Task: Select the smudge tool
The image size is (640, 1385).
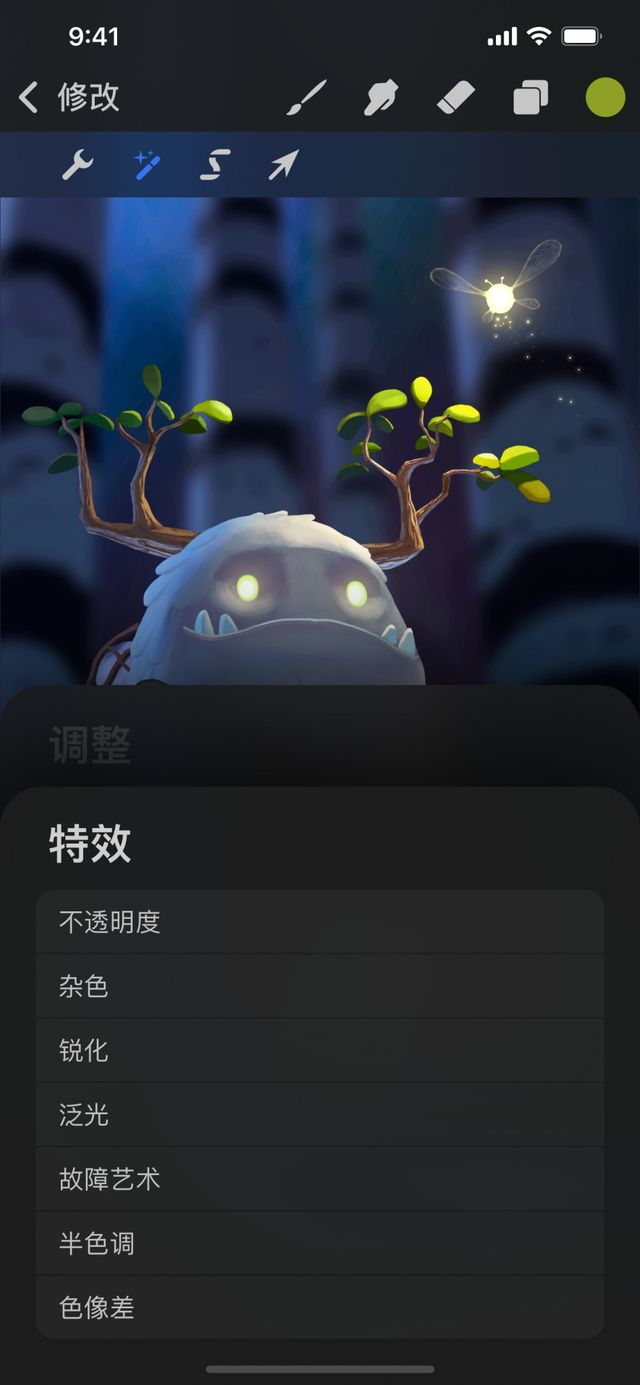Action: (382, 98)
